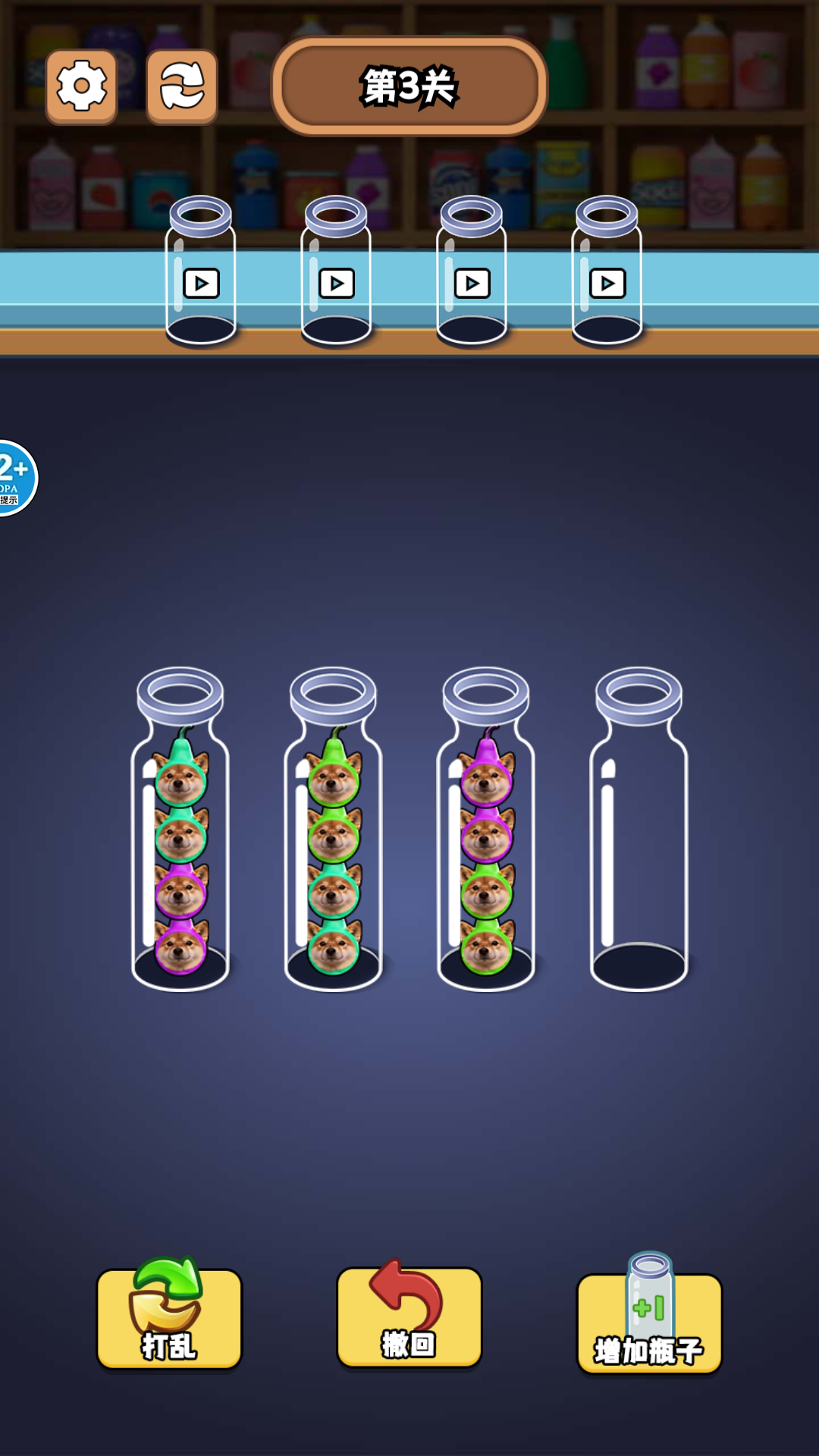
Task: Unlock the last video-locked jar on shelf
Action: click(x=607, y=271)
